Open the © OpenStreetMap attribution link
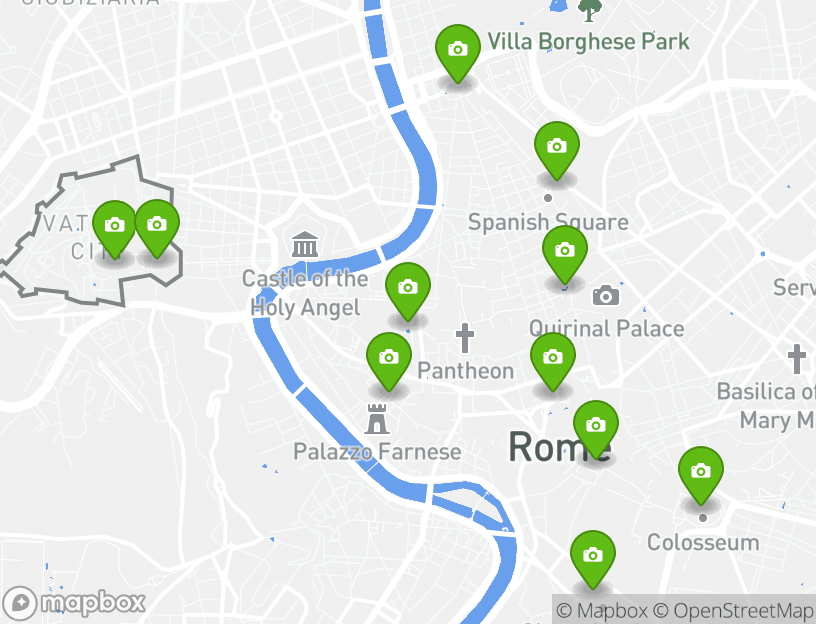The width and height of the screenshot is (816, 624). click(x=734, y=611)
